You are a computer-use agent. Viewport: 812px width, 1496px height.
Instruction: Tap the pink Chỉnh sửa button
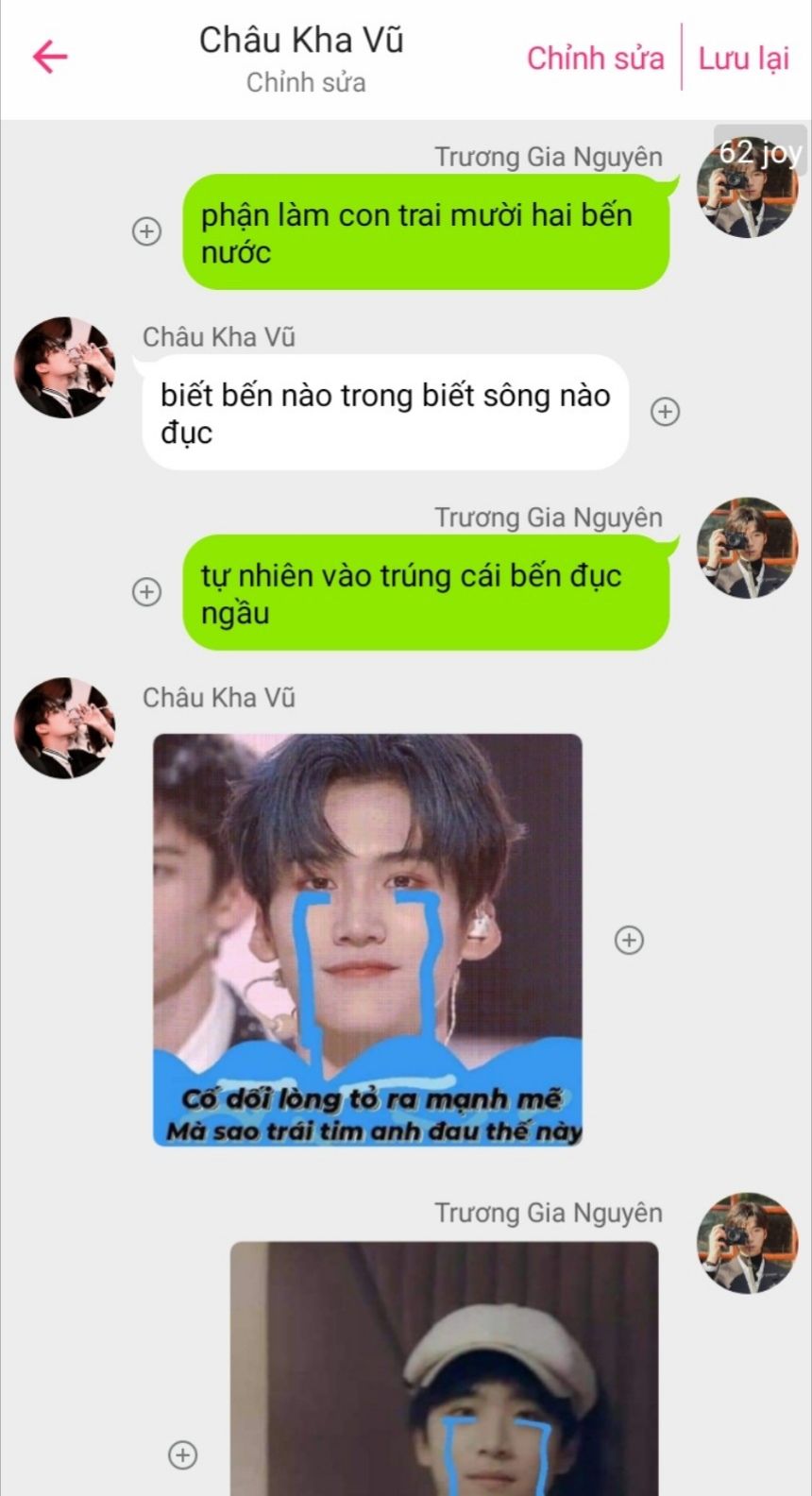coord(595,59)
